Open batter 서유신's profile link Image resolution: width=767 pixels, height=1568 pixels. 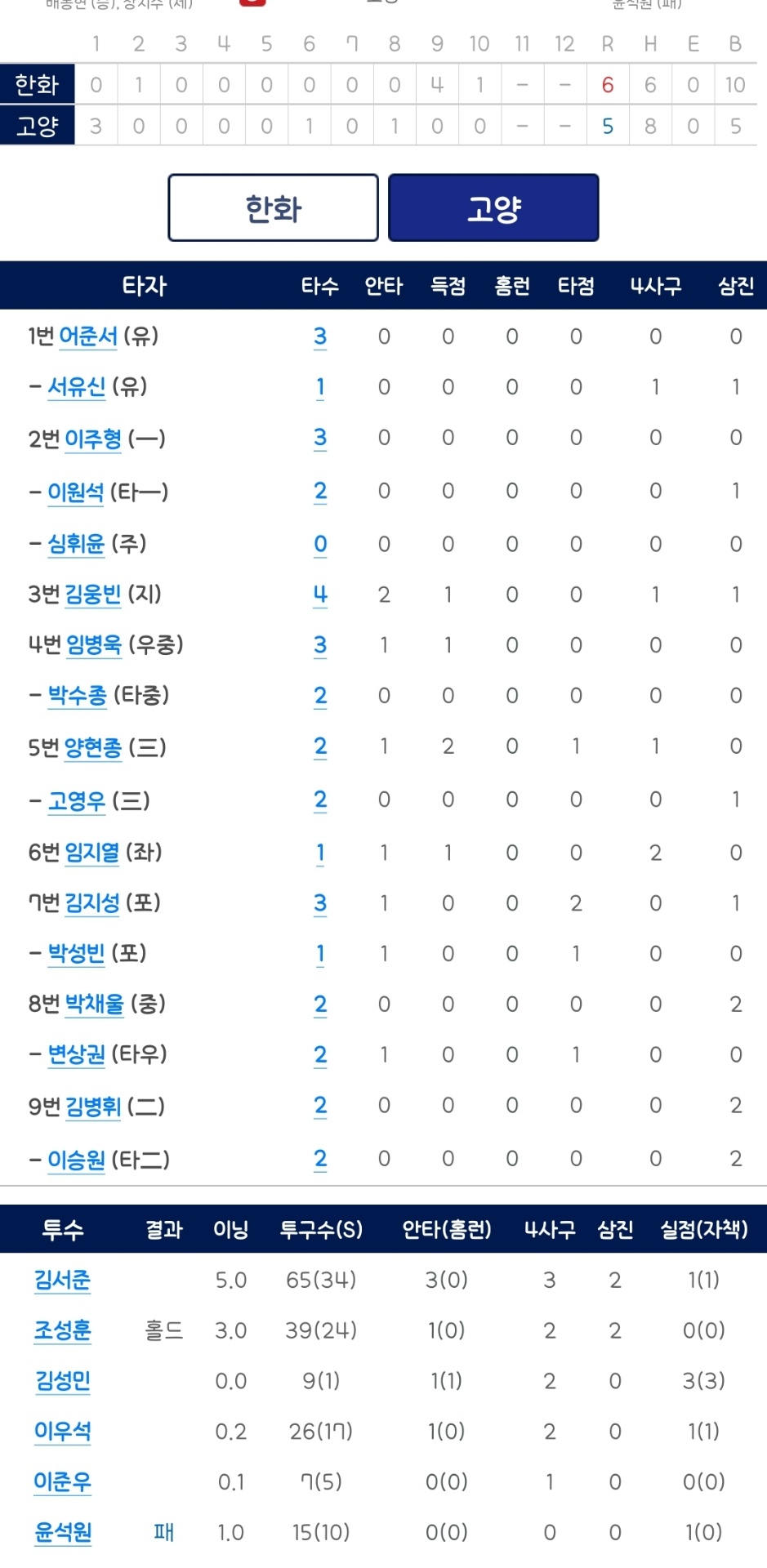click(x=76, y=387)
